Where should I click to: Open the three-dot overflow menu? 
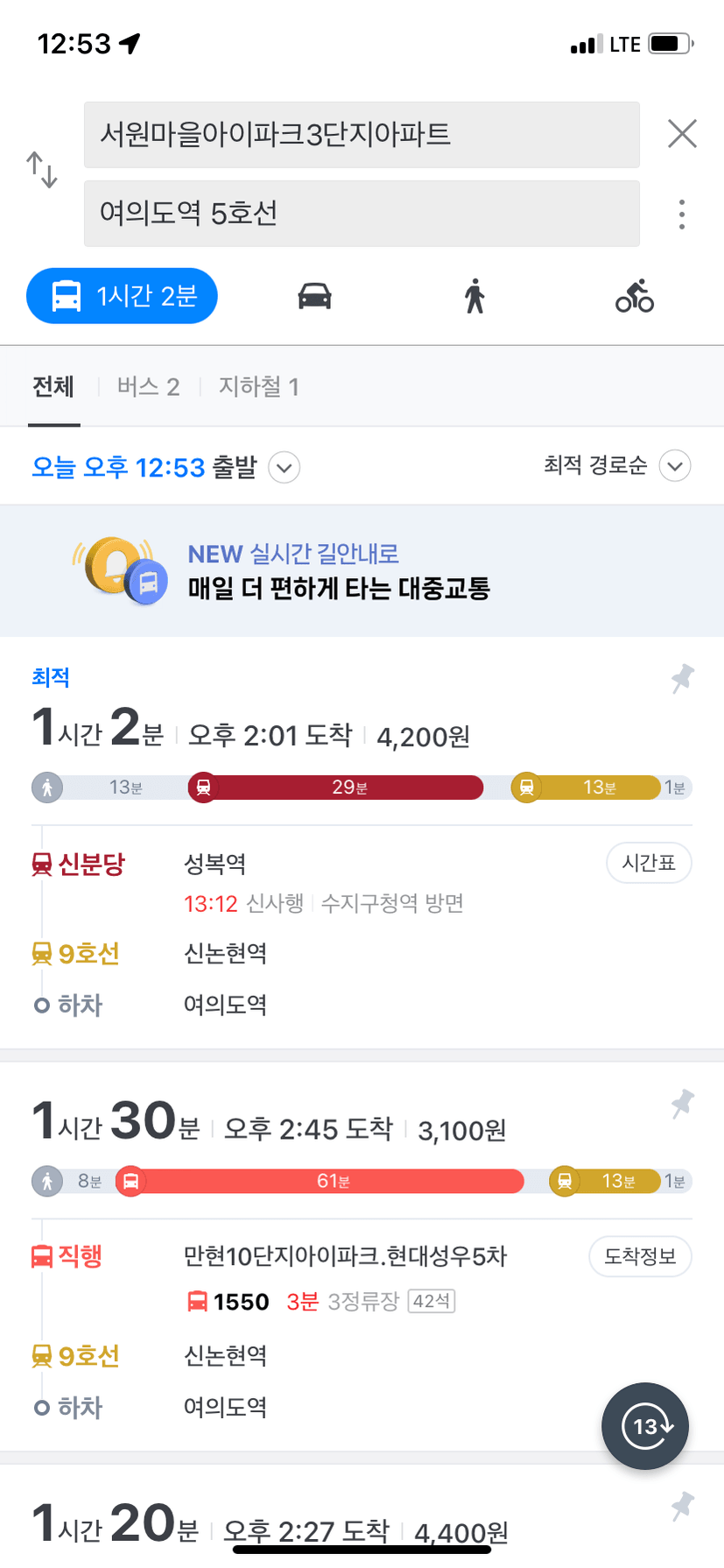click(x=682, y=214)
